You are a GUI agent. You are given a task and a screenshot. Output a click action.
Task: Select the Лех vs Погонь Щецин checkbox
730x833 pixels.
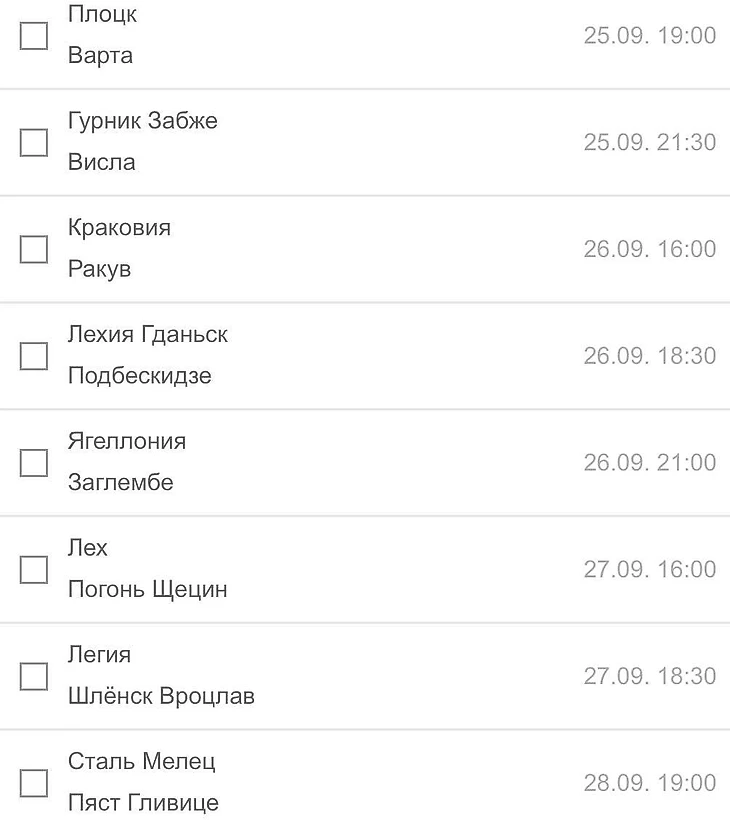point(34,570)
